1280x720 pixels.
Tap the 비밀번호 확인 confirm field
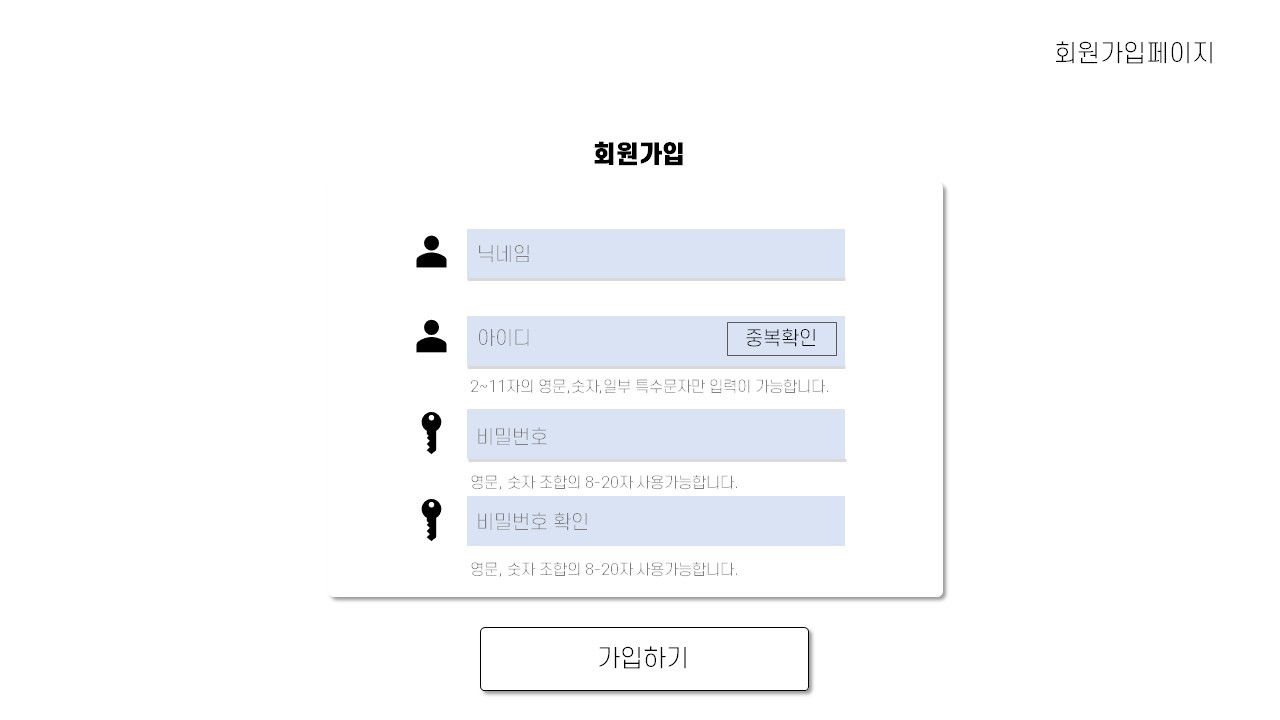click(655, 521)
